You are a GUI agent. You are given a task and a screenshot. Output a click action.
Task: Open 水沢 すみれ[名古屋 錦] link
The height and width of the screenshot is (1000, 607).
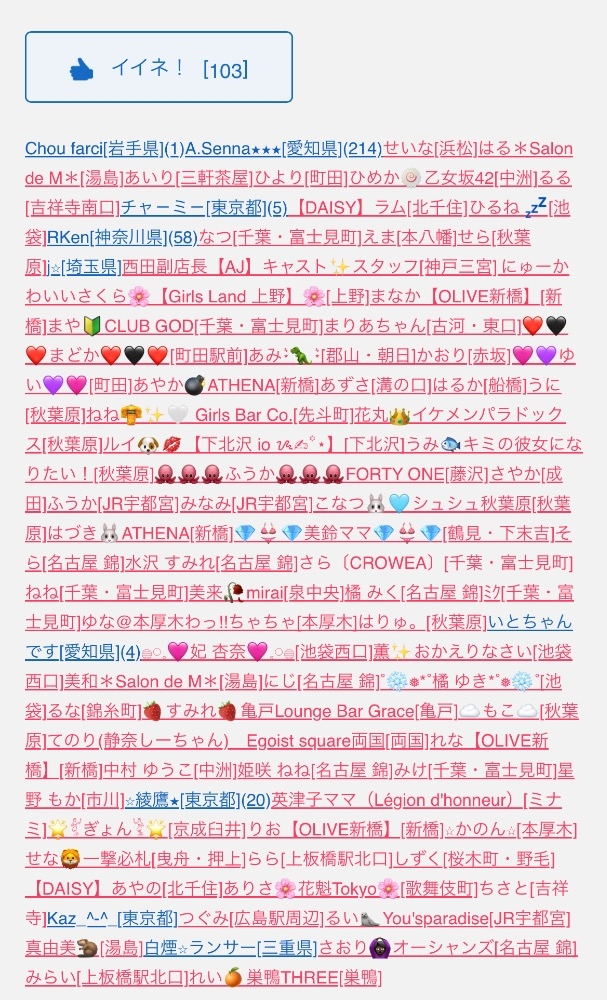tap(212, 563)
